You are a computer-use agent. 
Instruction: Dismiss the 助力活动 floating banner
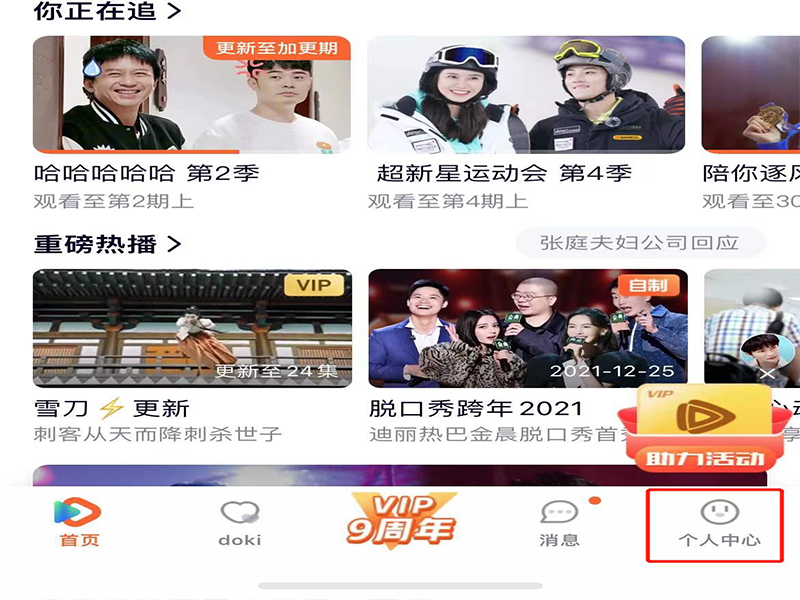(767, 374)
